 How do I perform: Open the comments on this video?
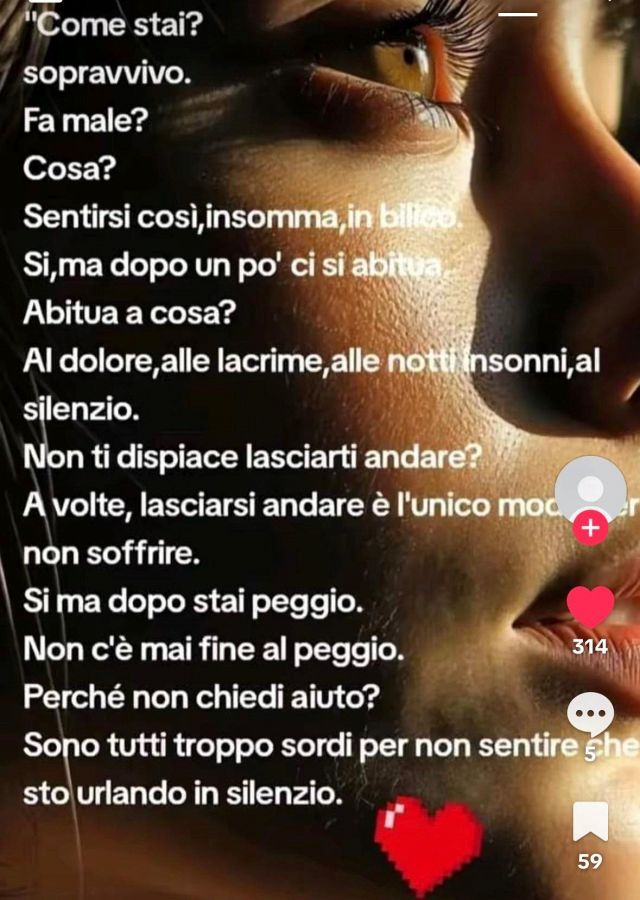click(590, 714)
